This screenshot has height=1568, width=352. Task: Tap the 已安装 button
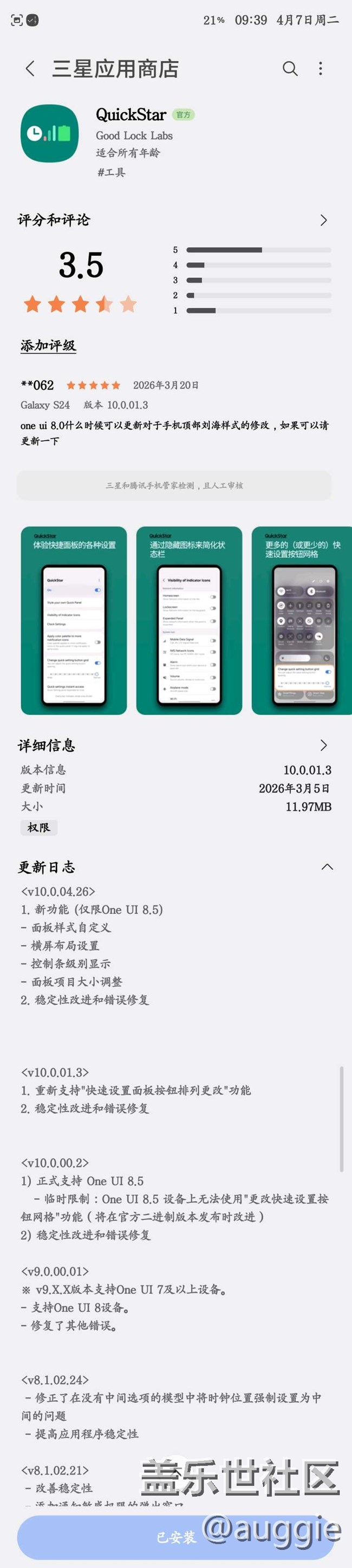(x=175, y=1537)
